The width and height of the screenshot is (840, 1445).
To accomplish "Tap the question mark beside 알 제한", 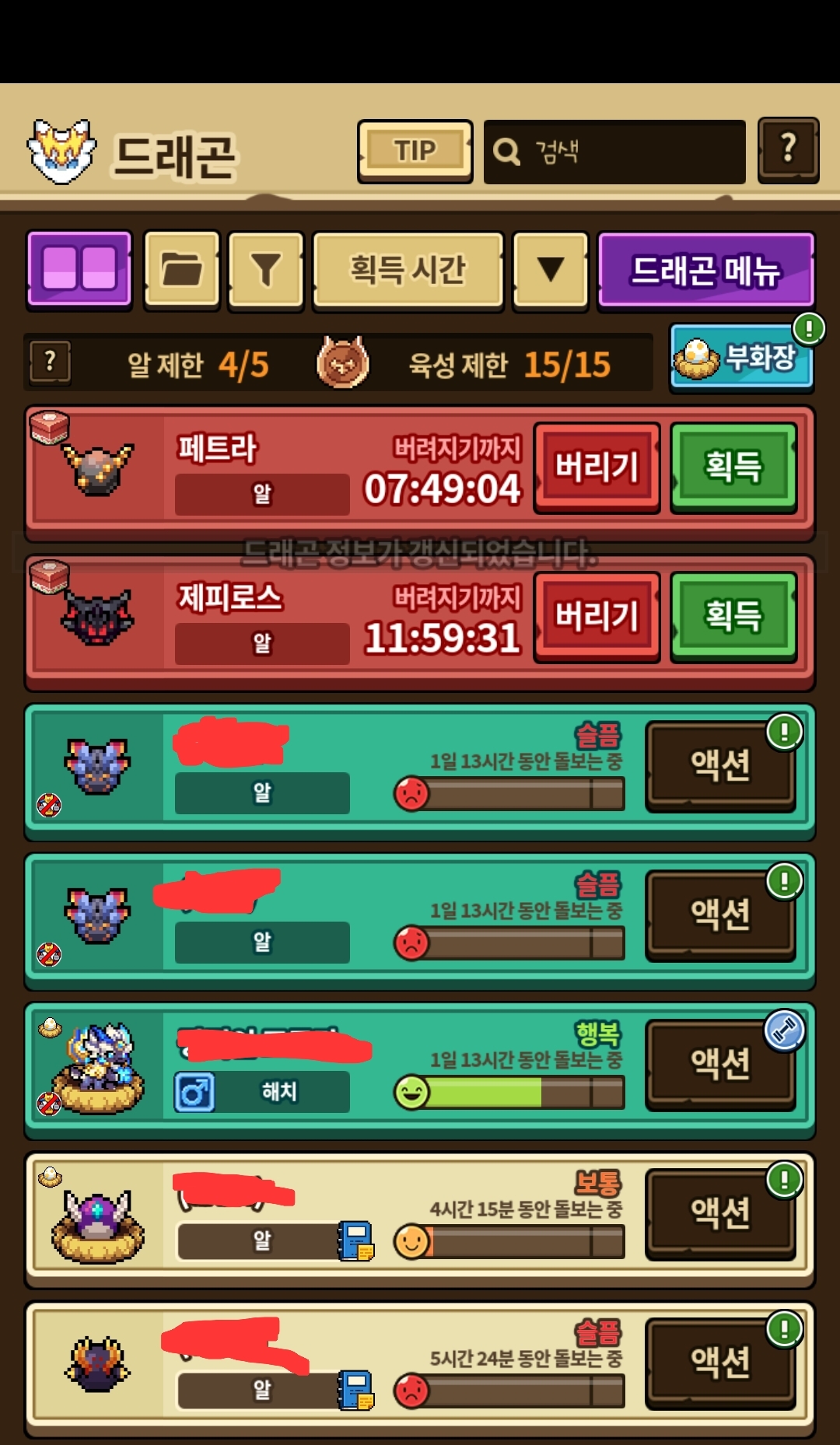I will [x=51, y=362].
